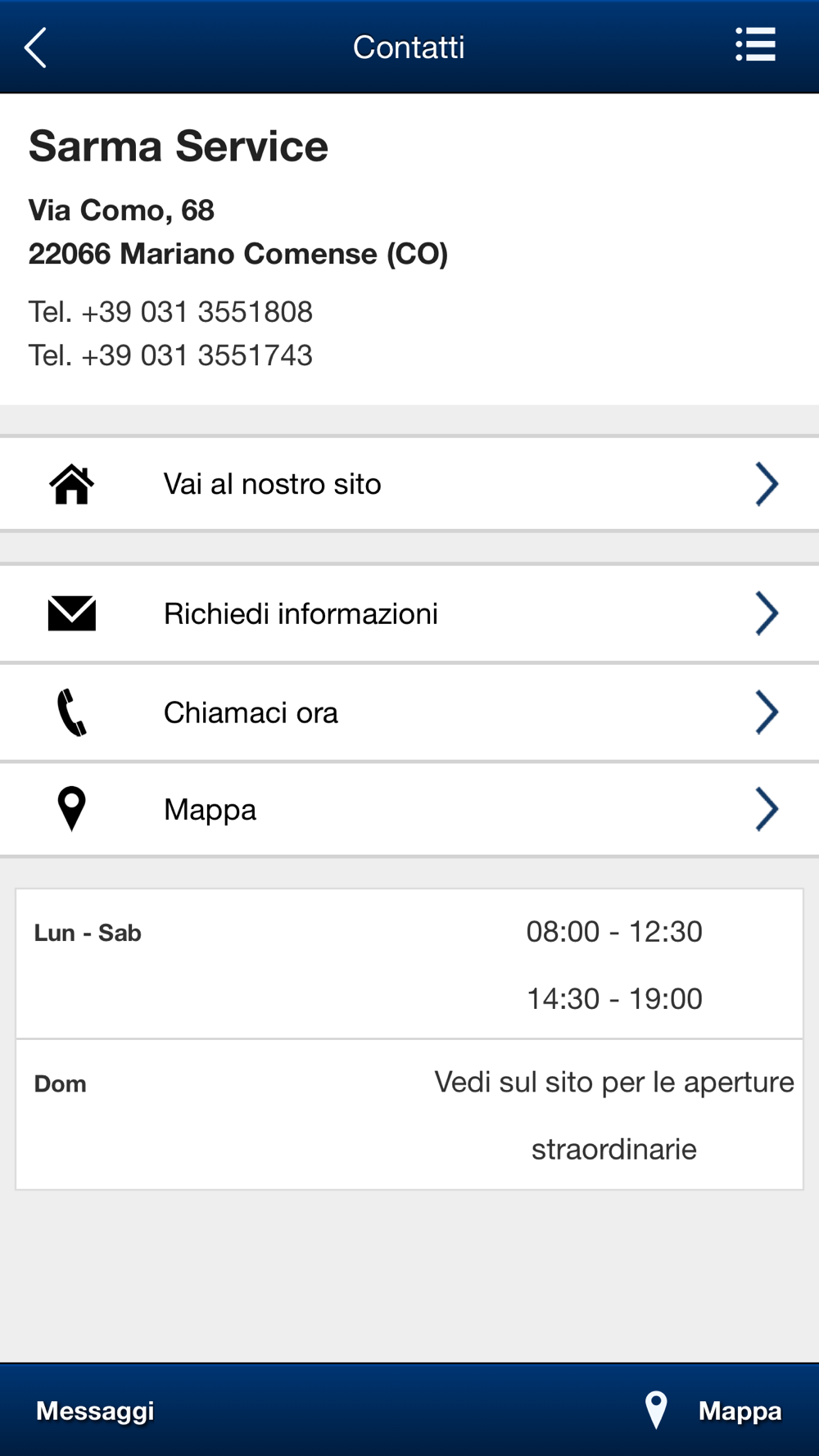Open the list menu icon
The height and width of the screenshot is (1456, 819).
pyautogui.click(x=755, y=45)
